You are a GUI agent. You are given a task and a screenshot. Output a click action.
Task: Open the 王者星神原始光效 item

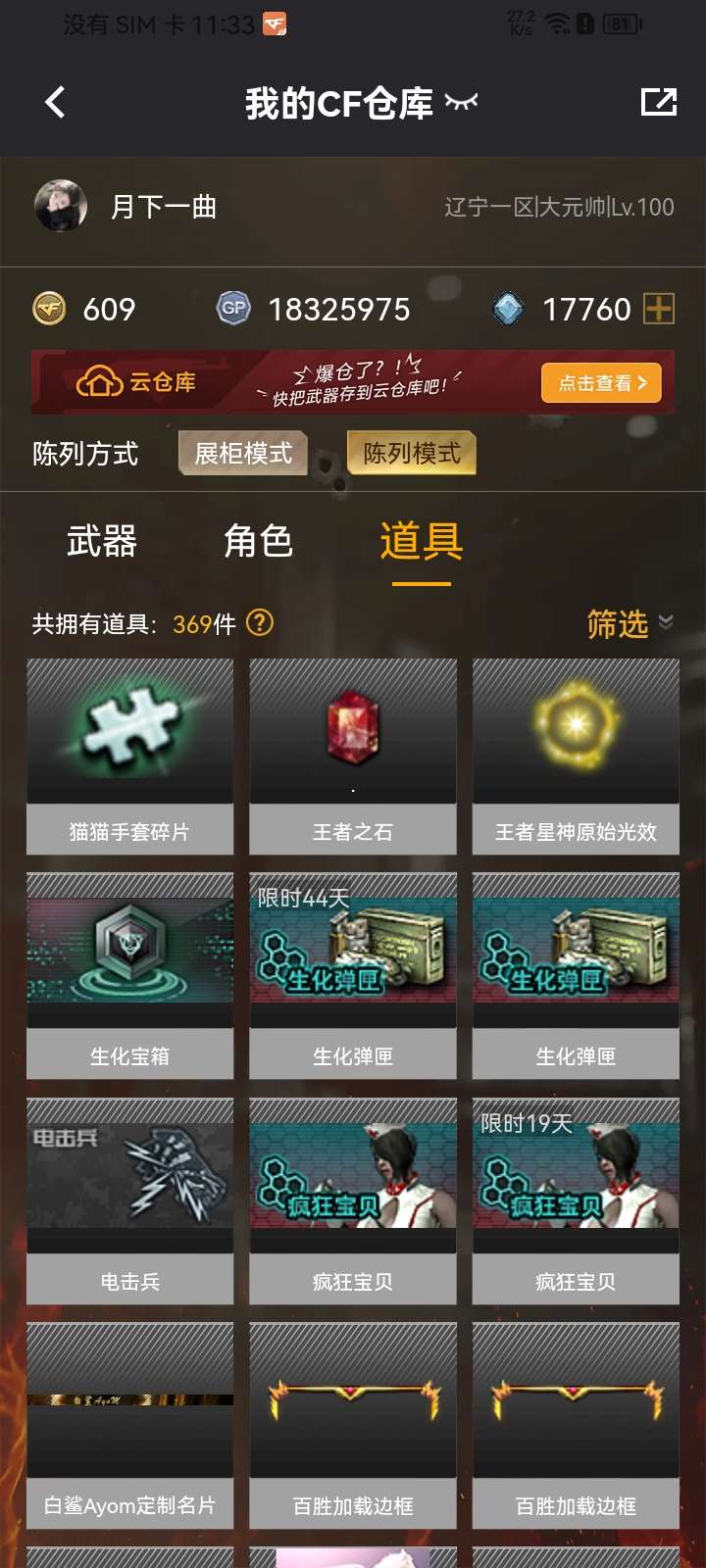576,756
